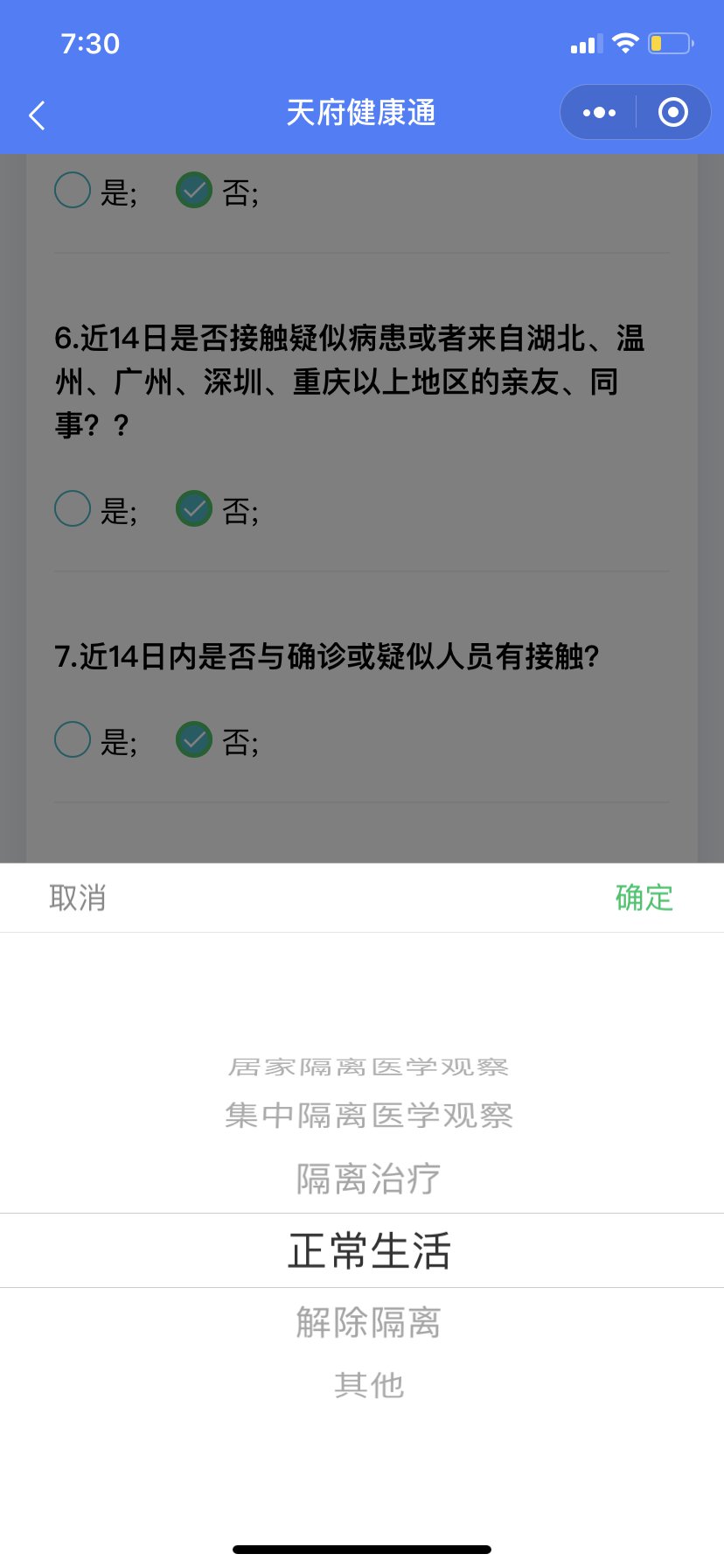Image resolution: width=724 pixels, height=1568 pixels.
Task: Open the mini program more options menu
Action: pyautogui.click(x=599, y=113)
